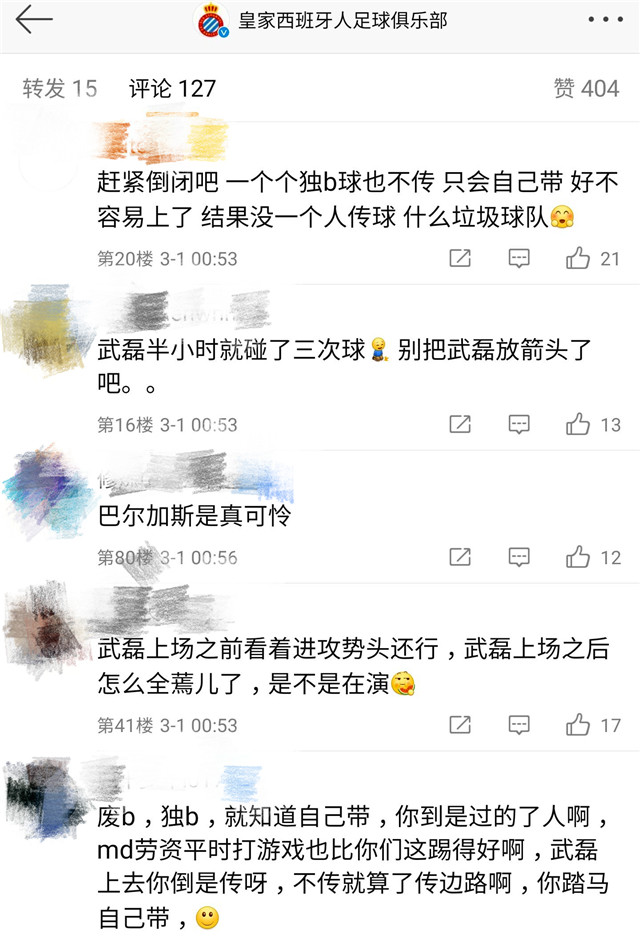Switch to the 转发 15 tab
The width and height of the screenshot is (640, 940).
[60, 88]
